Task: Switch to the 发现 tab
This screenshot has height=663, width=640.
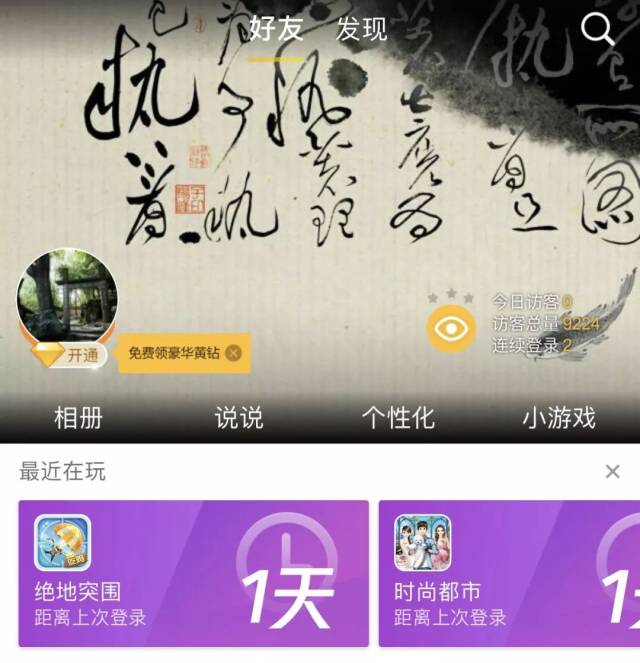Action: click(361, 29)
